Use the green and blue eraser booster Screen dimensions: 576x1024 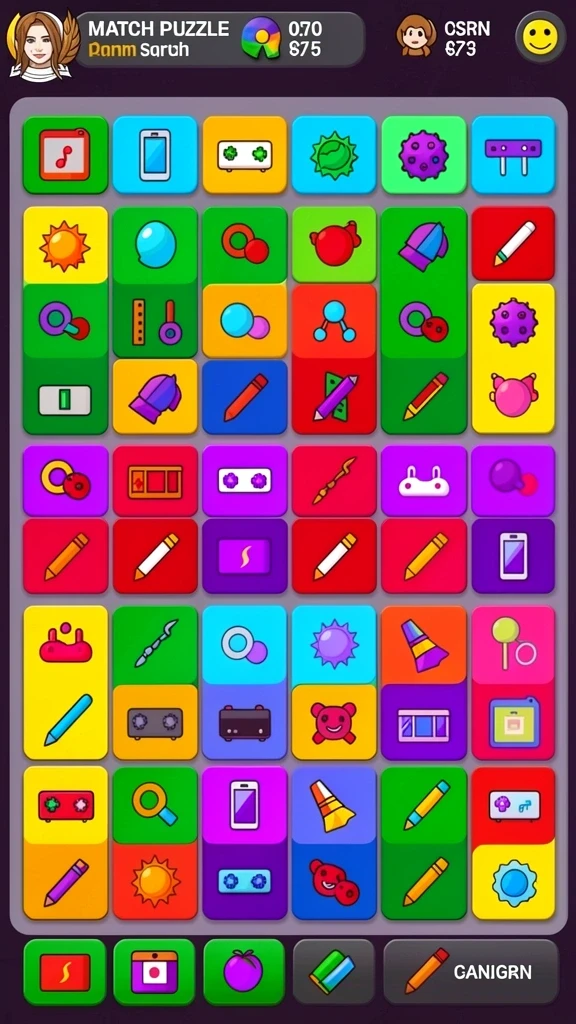coord(333,971)
